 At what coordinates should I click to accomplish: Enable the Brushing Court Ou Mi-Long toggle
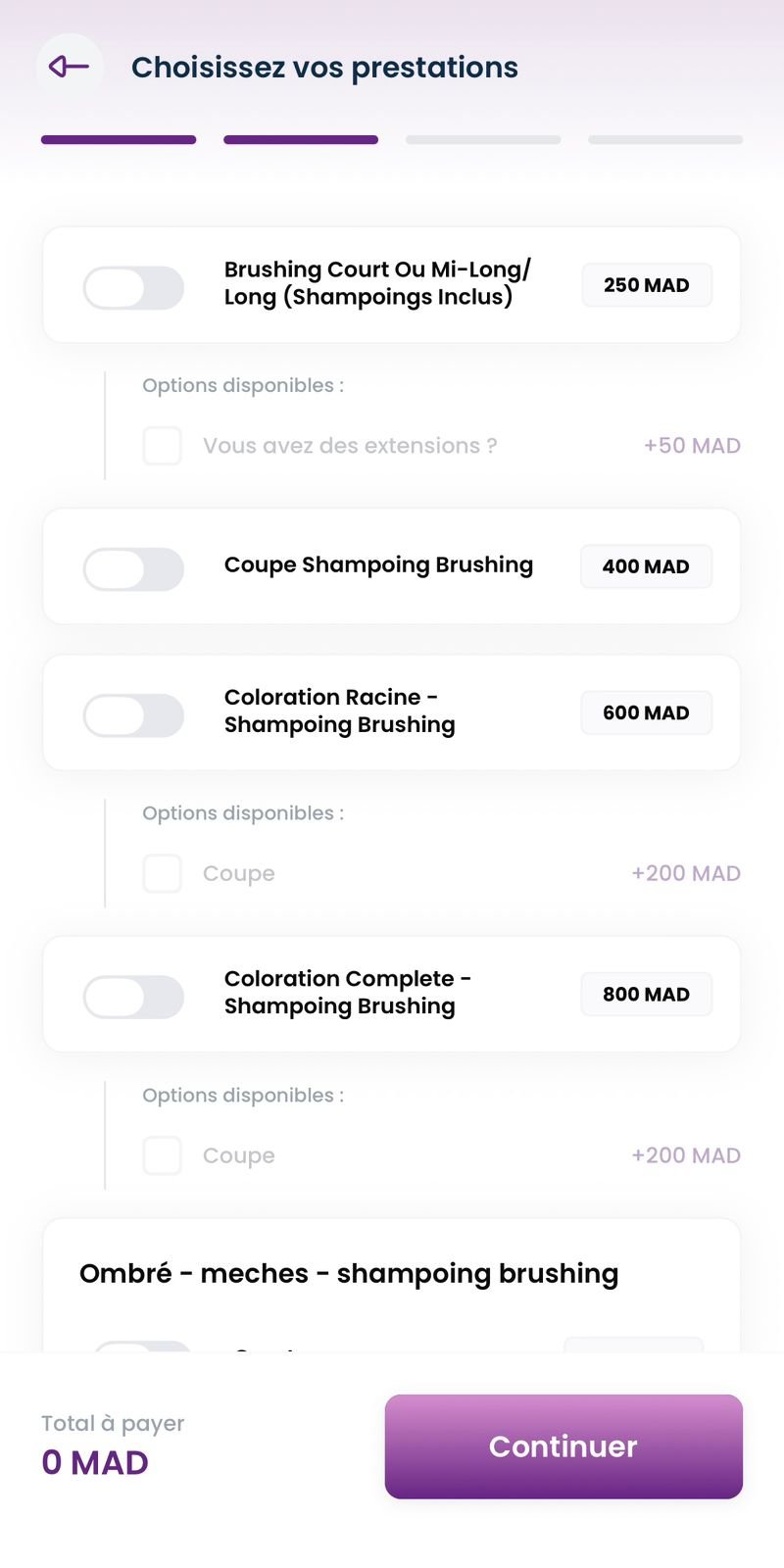click(x=133, y=285)
